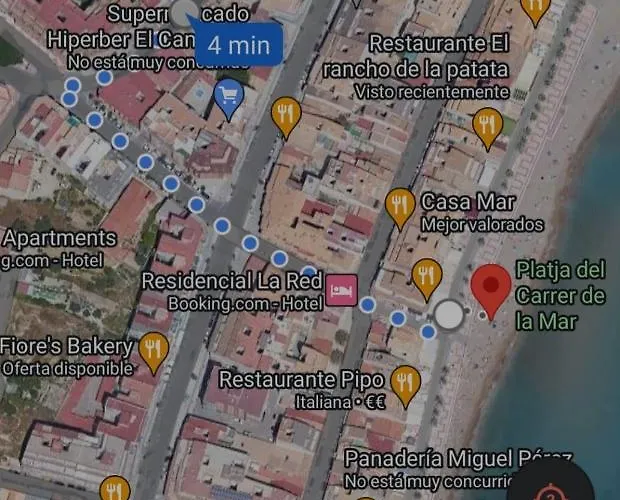
Task: Tap Restaurante Pipo marker
Action: click(405, 383)
